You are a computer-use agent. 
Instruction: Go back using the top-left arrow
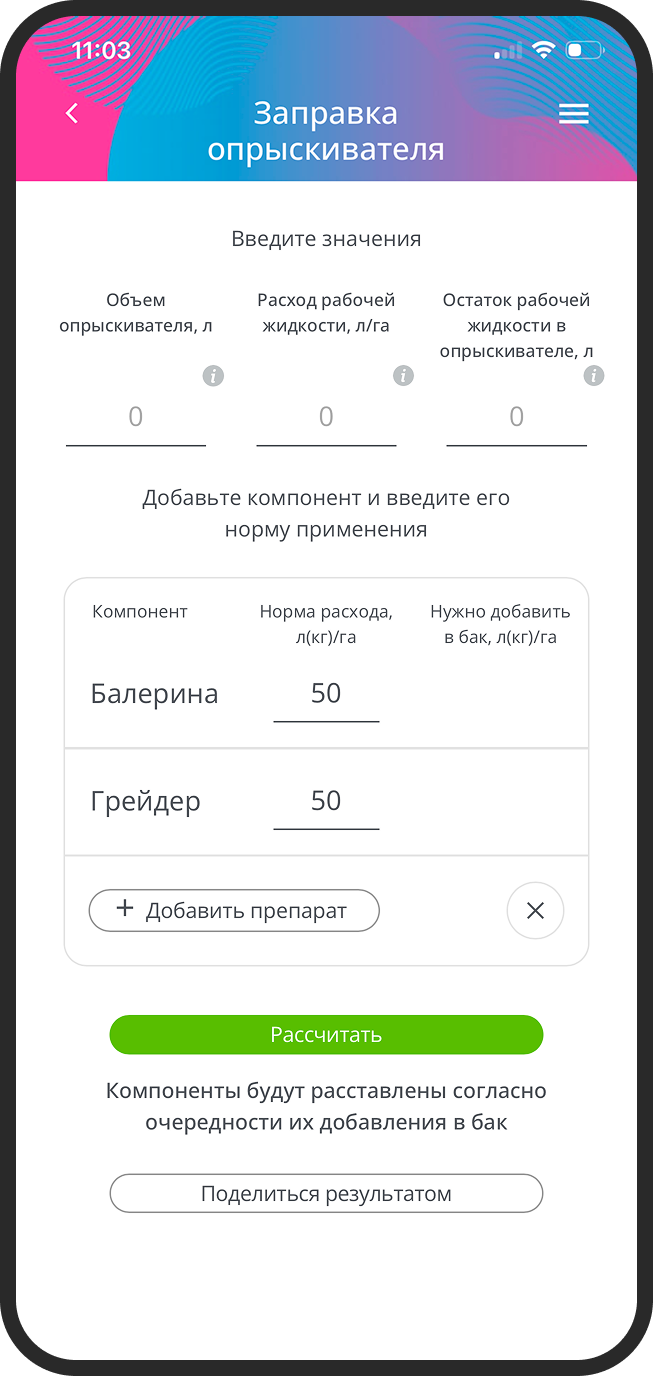tap(71, 114)
